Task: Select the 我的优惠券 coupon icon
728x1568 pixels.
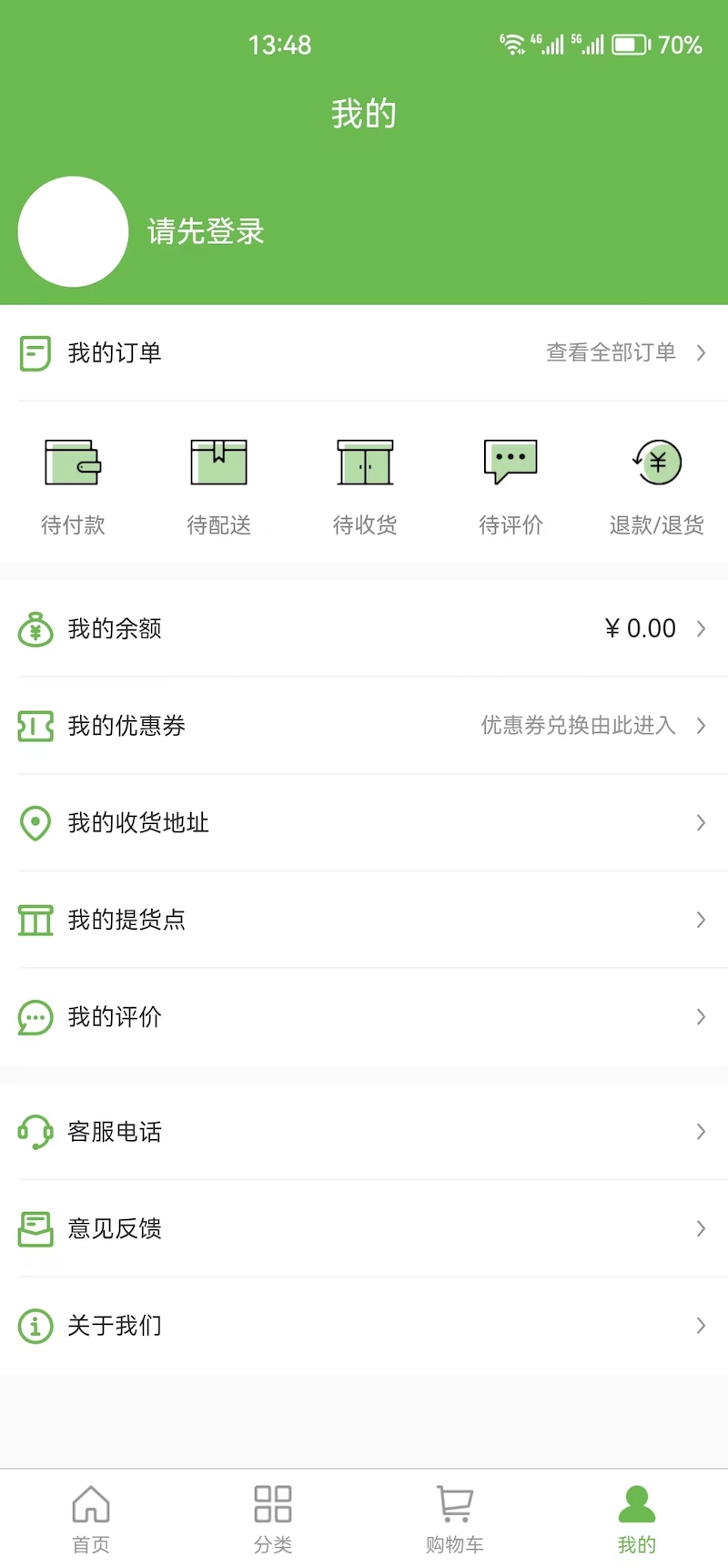Action: 35,726
